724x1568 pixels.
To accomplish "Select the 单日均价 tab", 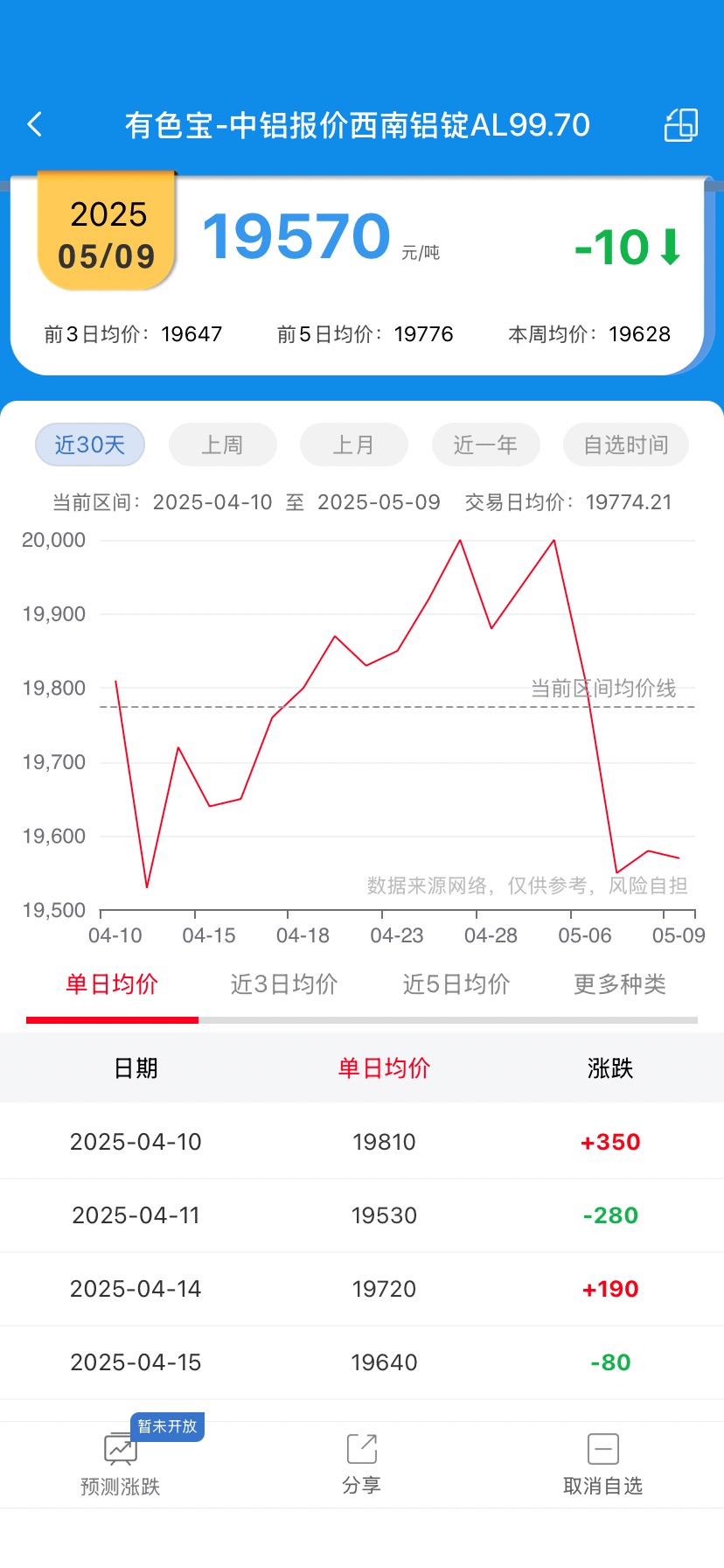I will [112, 984].
